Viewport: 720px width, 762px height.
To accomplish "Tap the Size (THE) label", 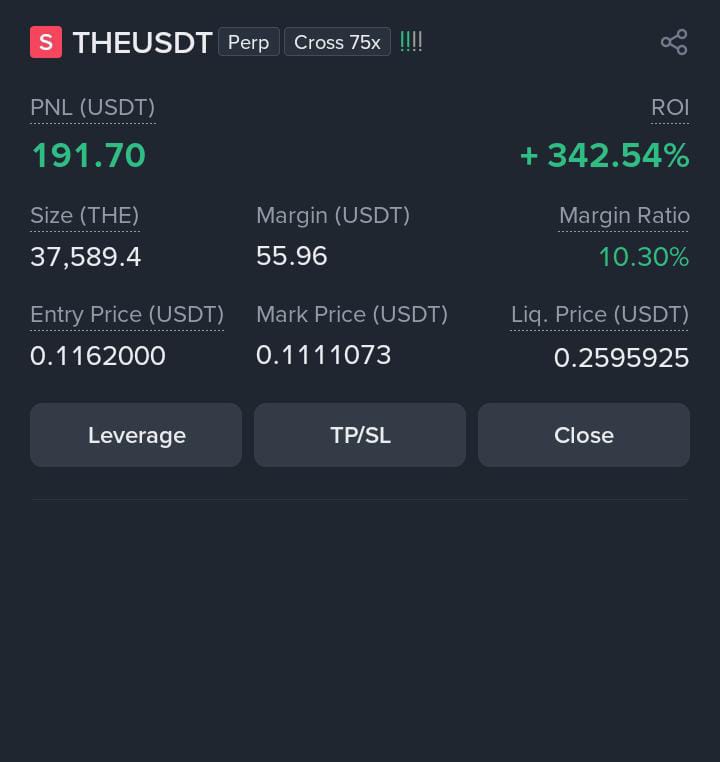I will [x=85, y=216].
